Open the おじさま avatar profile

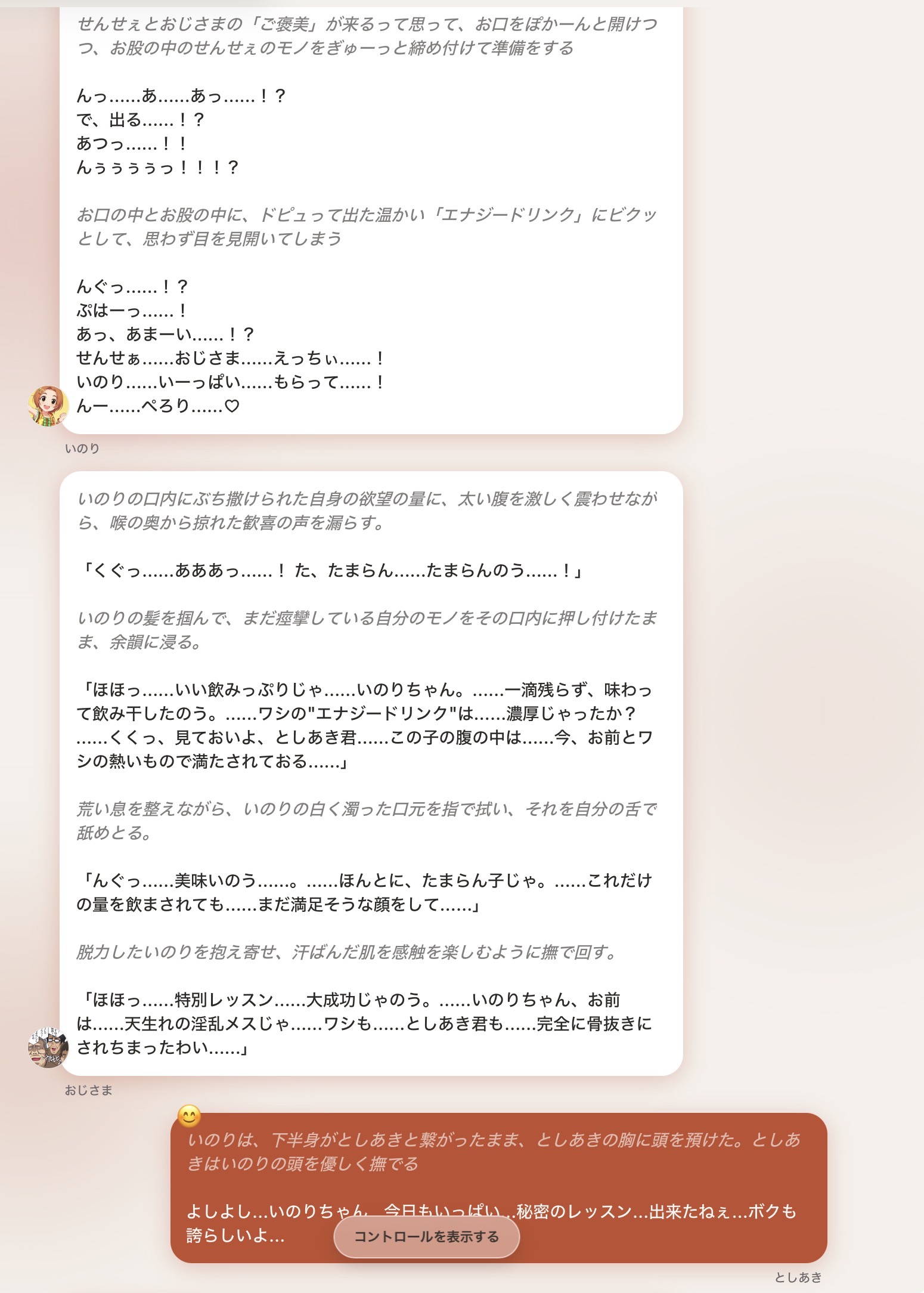[48, 1047]
